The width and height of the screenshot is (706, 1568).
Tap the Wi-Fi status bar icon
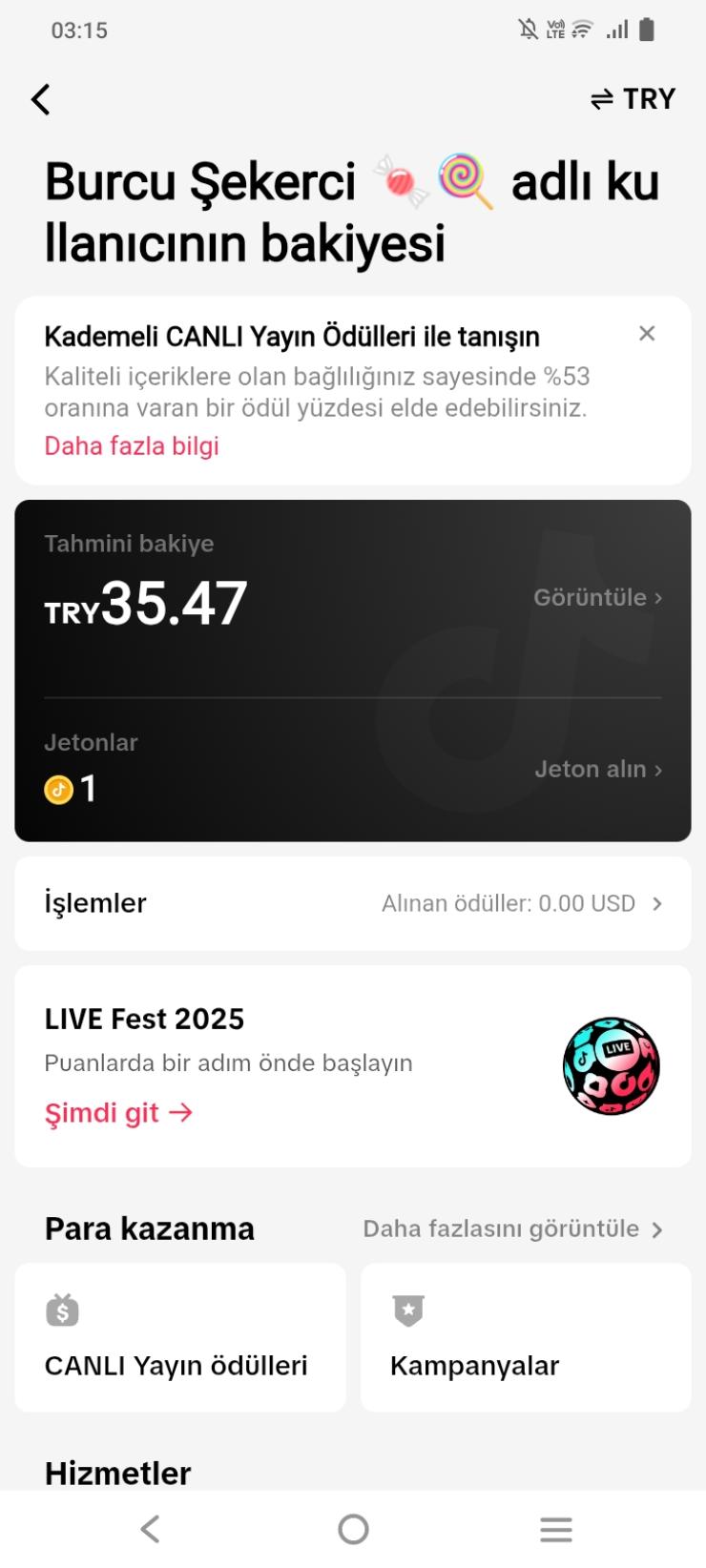(579, 29)
